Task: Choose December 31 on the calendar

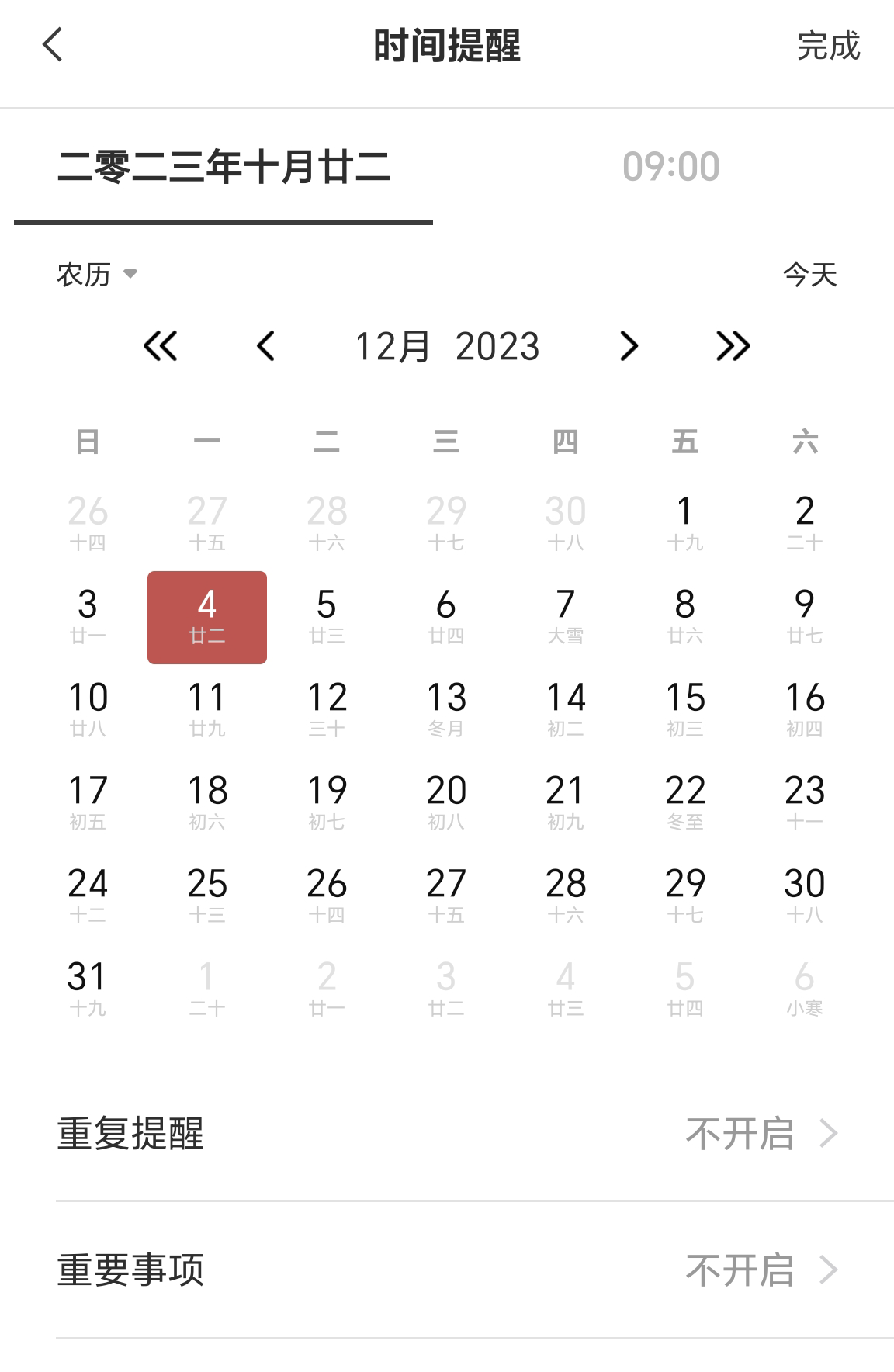Action: [87, 989]
